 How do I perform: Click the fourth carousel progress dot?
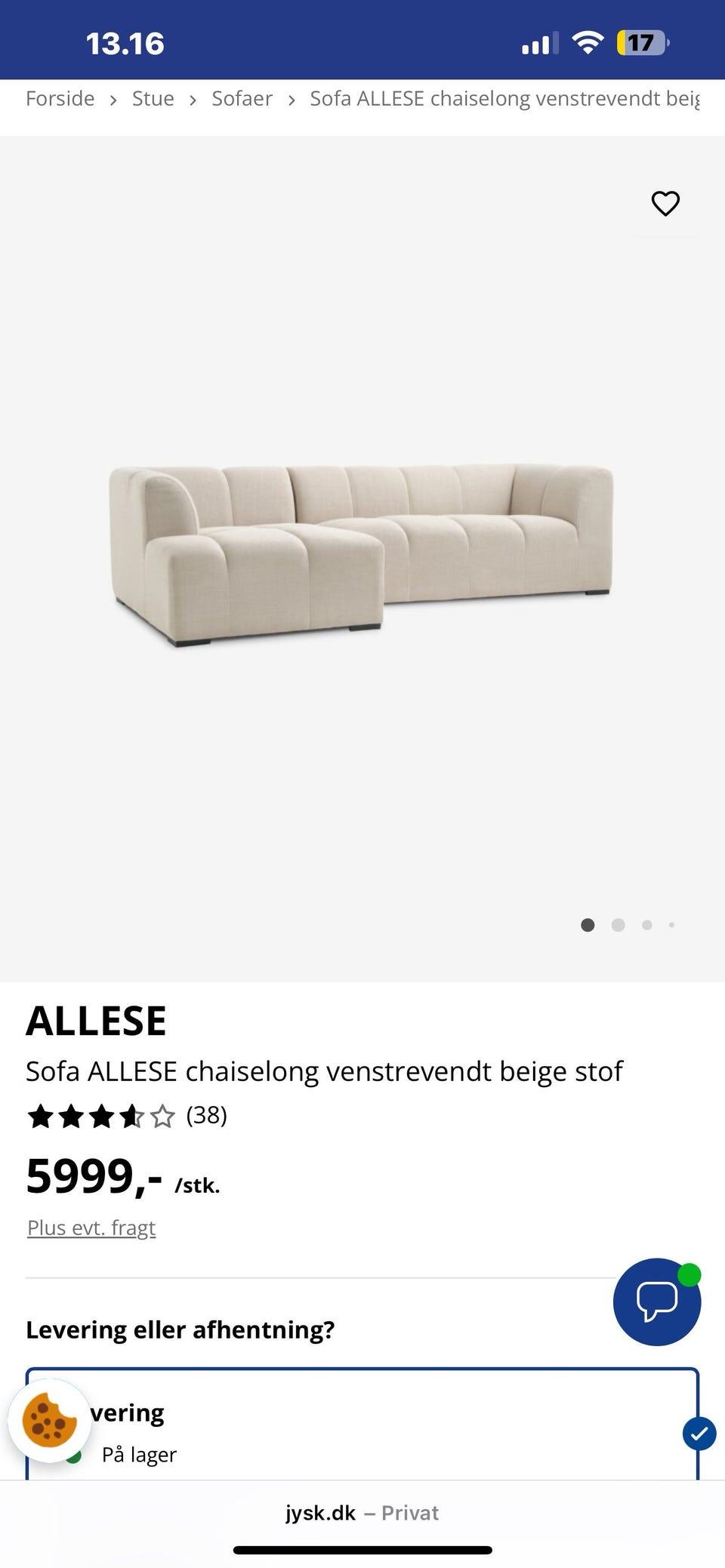[x=671, y=924]
